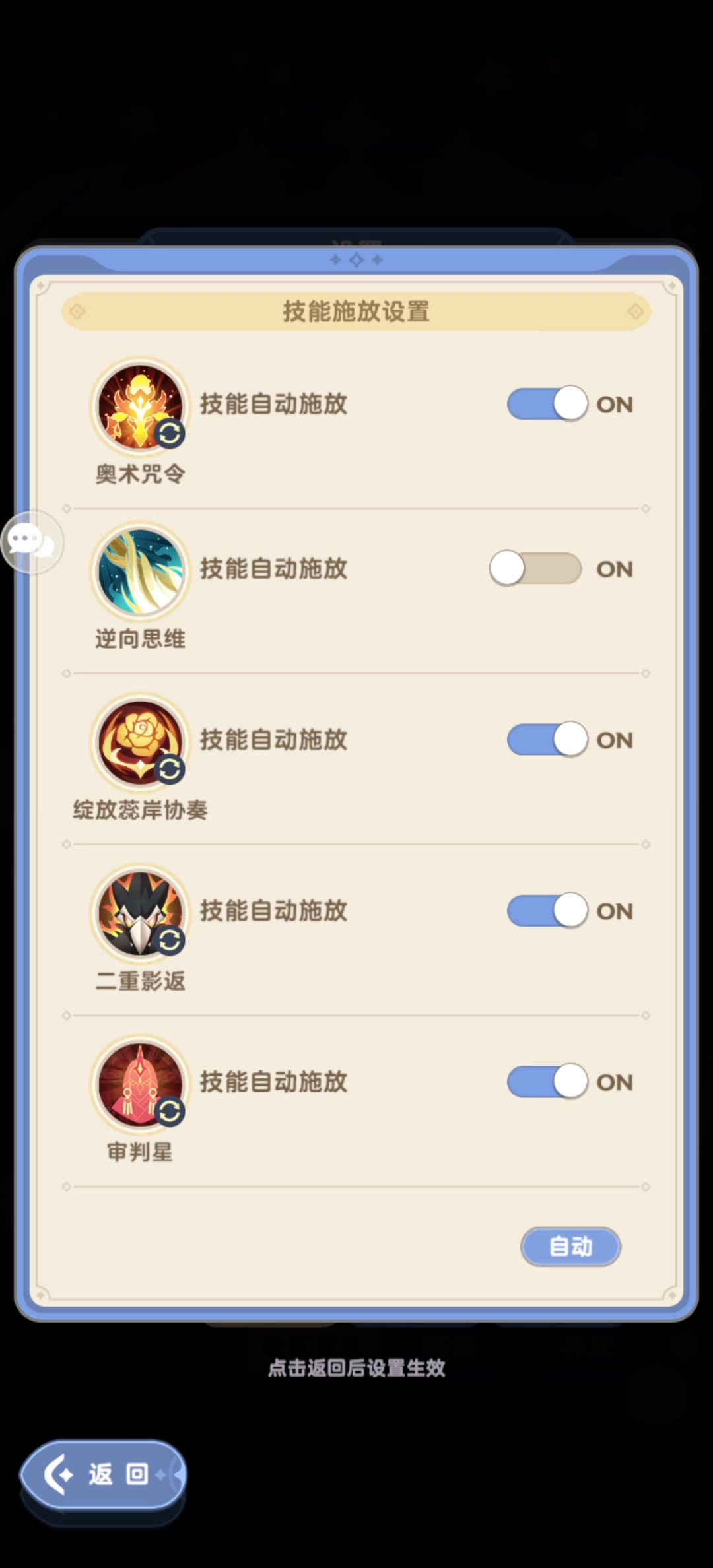Tap the 自动 button
The image size is (713, 1568).
570,1246
